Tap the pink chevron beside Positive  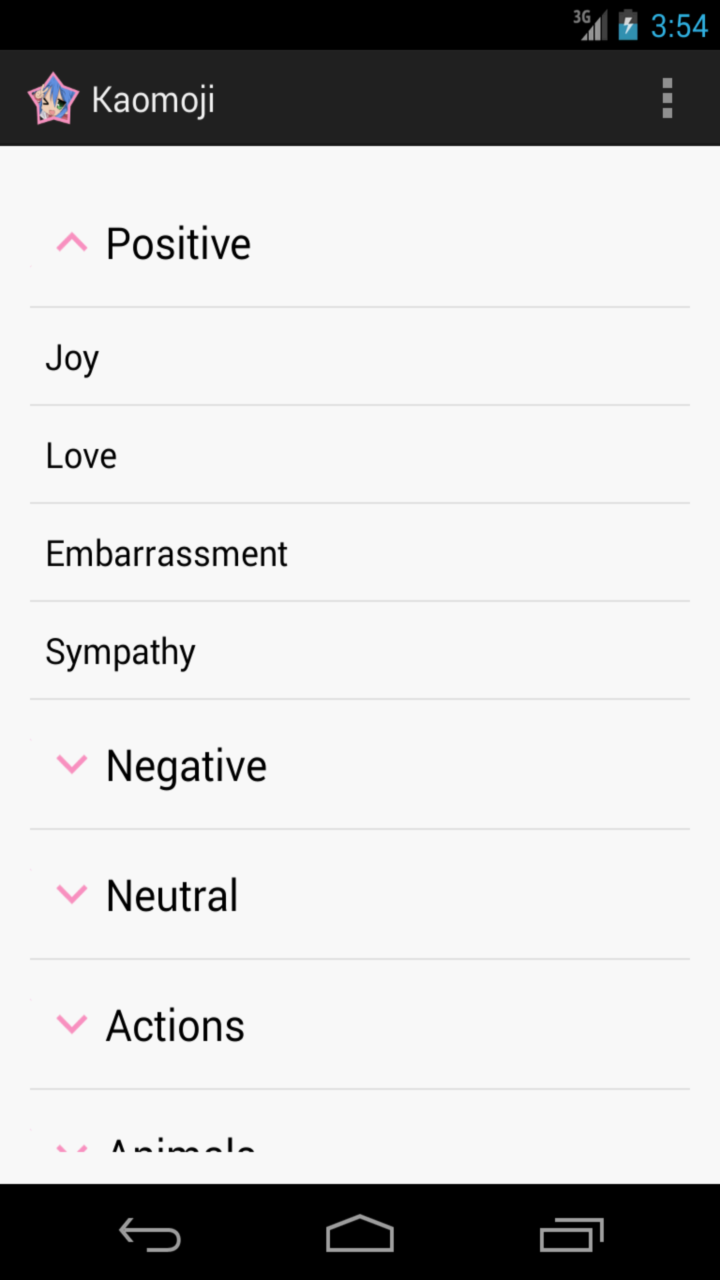pos(71,242)
